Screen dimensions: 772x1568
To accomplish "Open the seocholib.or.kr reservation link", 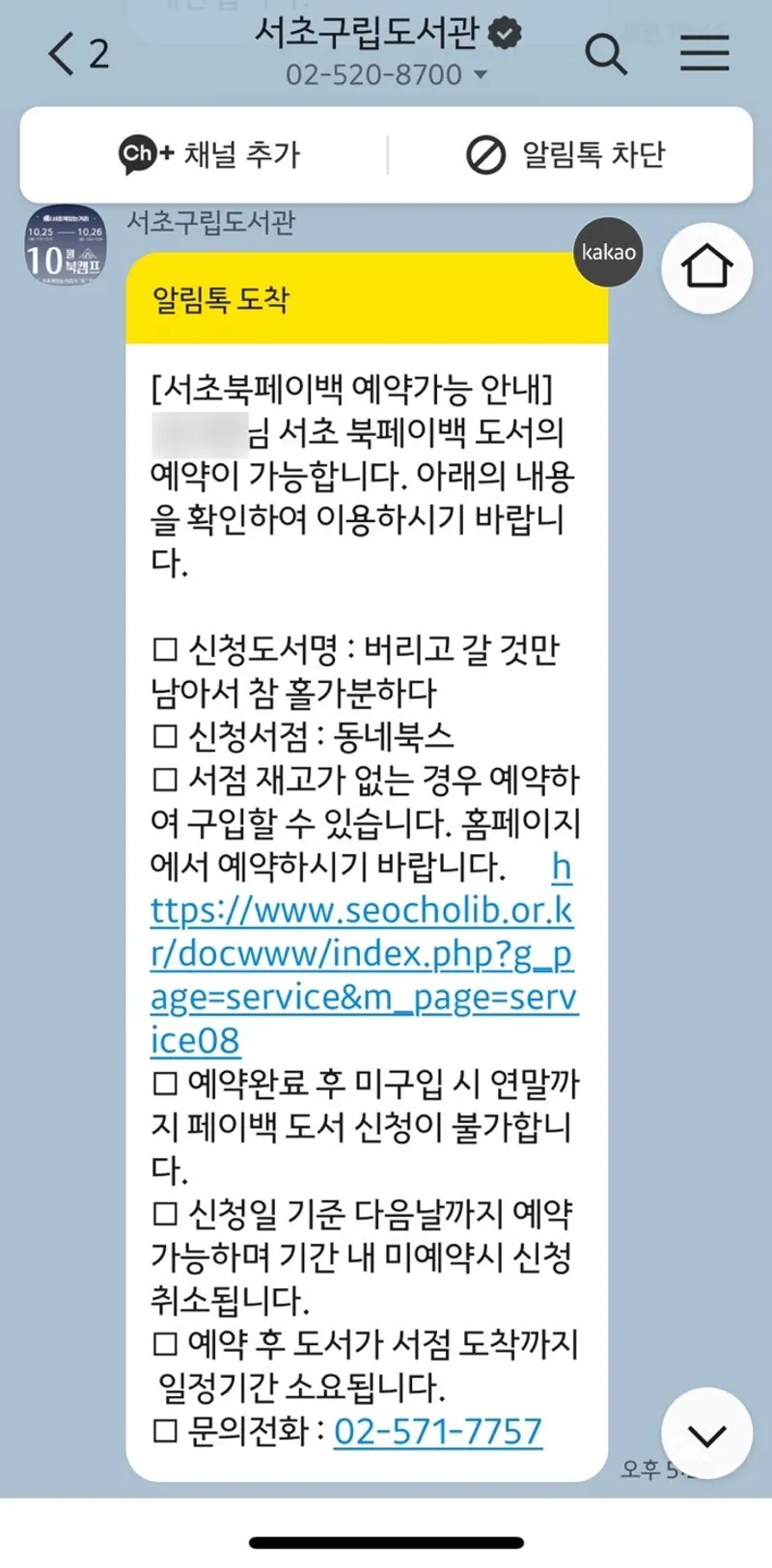I will [362, 954].
